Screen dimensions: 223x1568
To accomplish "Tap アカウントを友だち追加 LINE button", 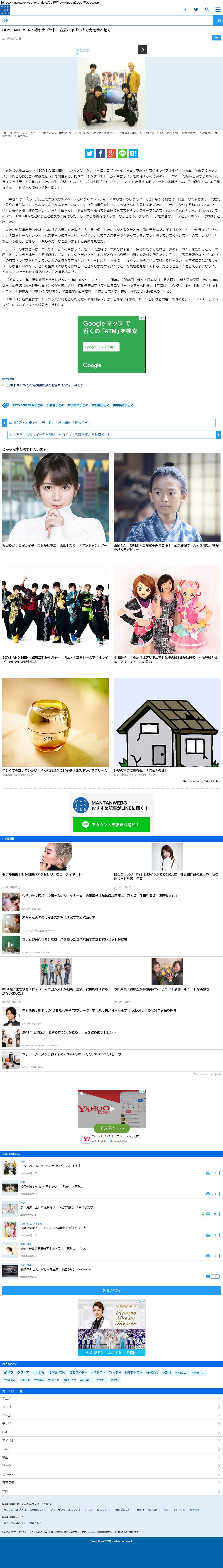I will (x=111, y=825).
